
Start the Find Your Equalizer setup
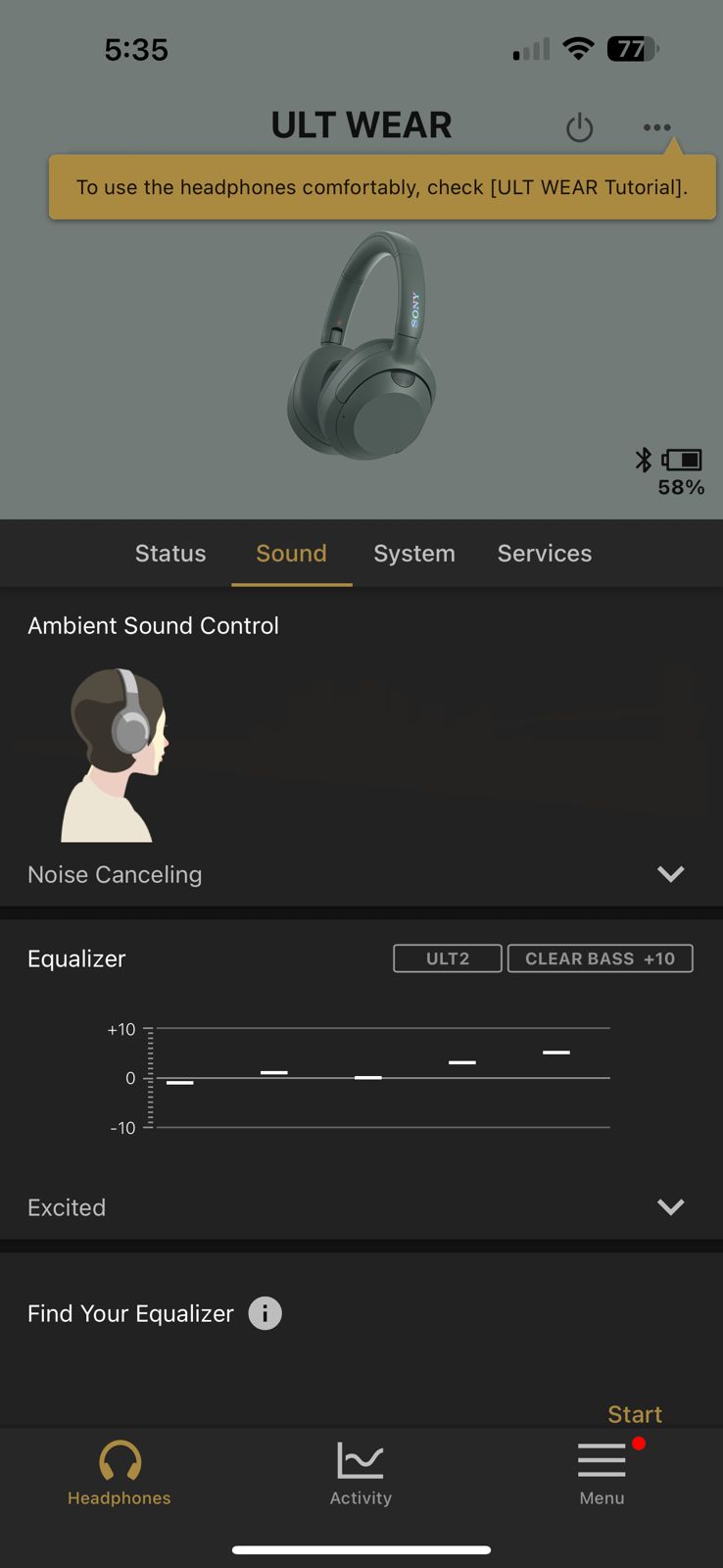tap(634, 1413)
